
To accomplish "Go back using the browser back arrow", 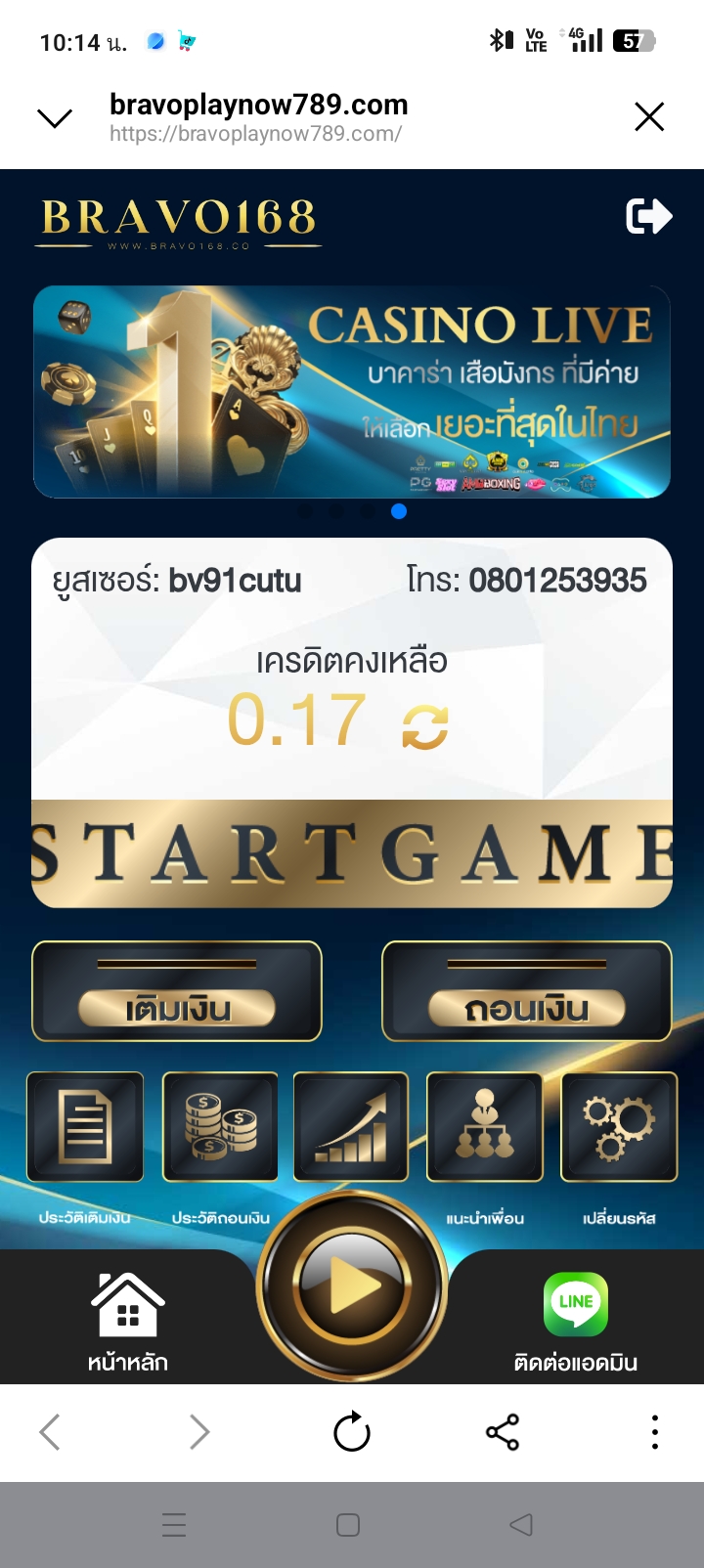I will click(x=50, y=1433).
